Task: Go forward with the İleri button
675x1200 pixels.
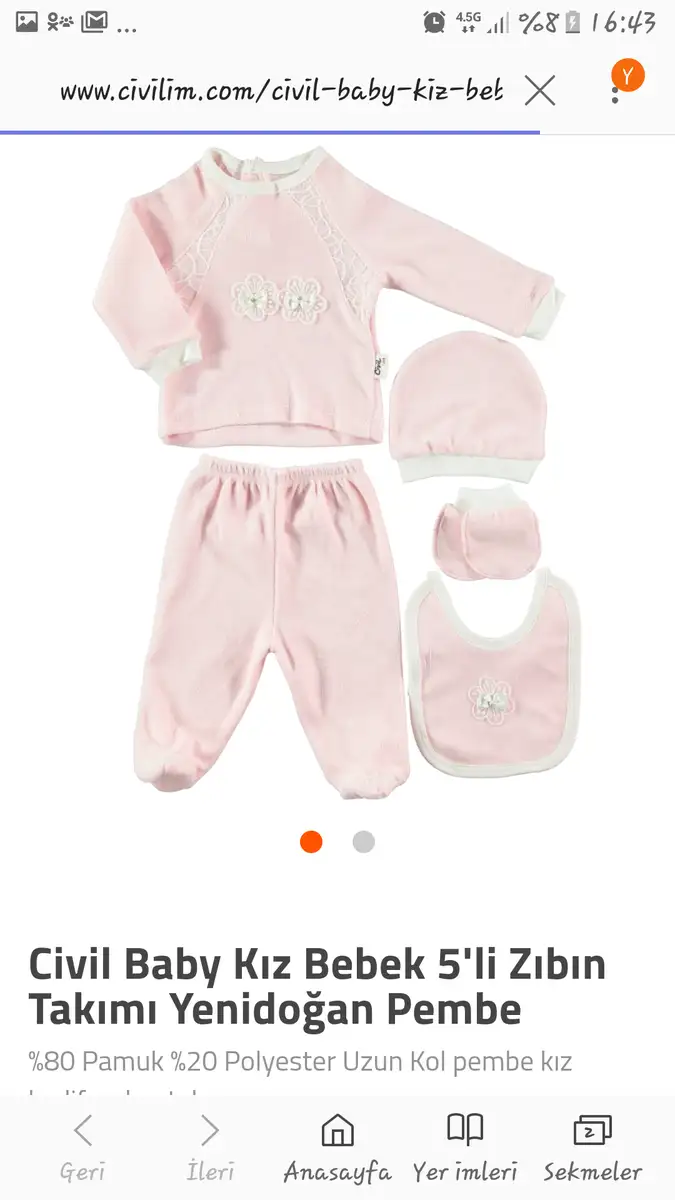Action: coord(210,1148)
